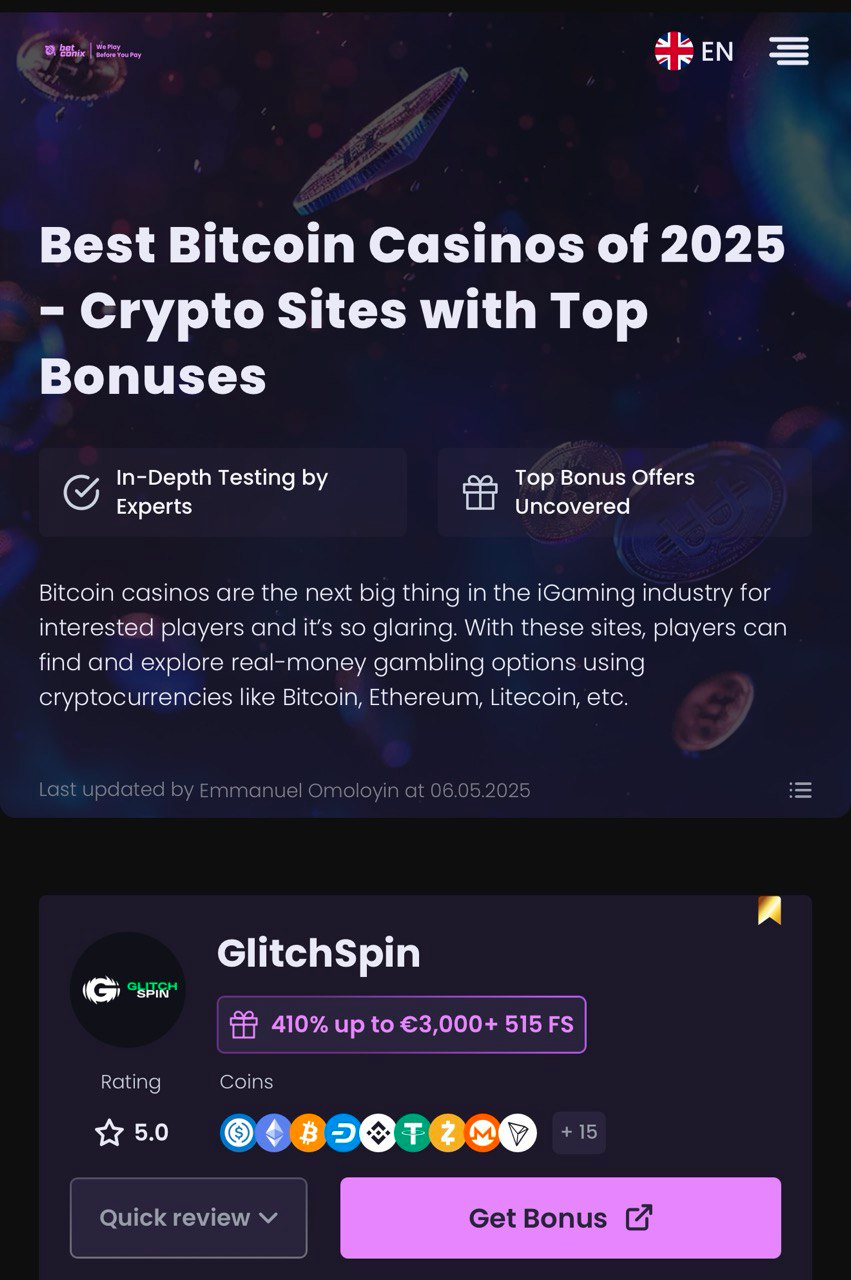
Task: Show the +15 more coins
Action: [x=578, y=1132]
